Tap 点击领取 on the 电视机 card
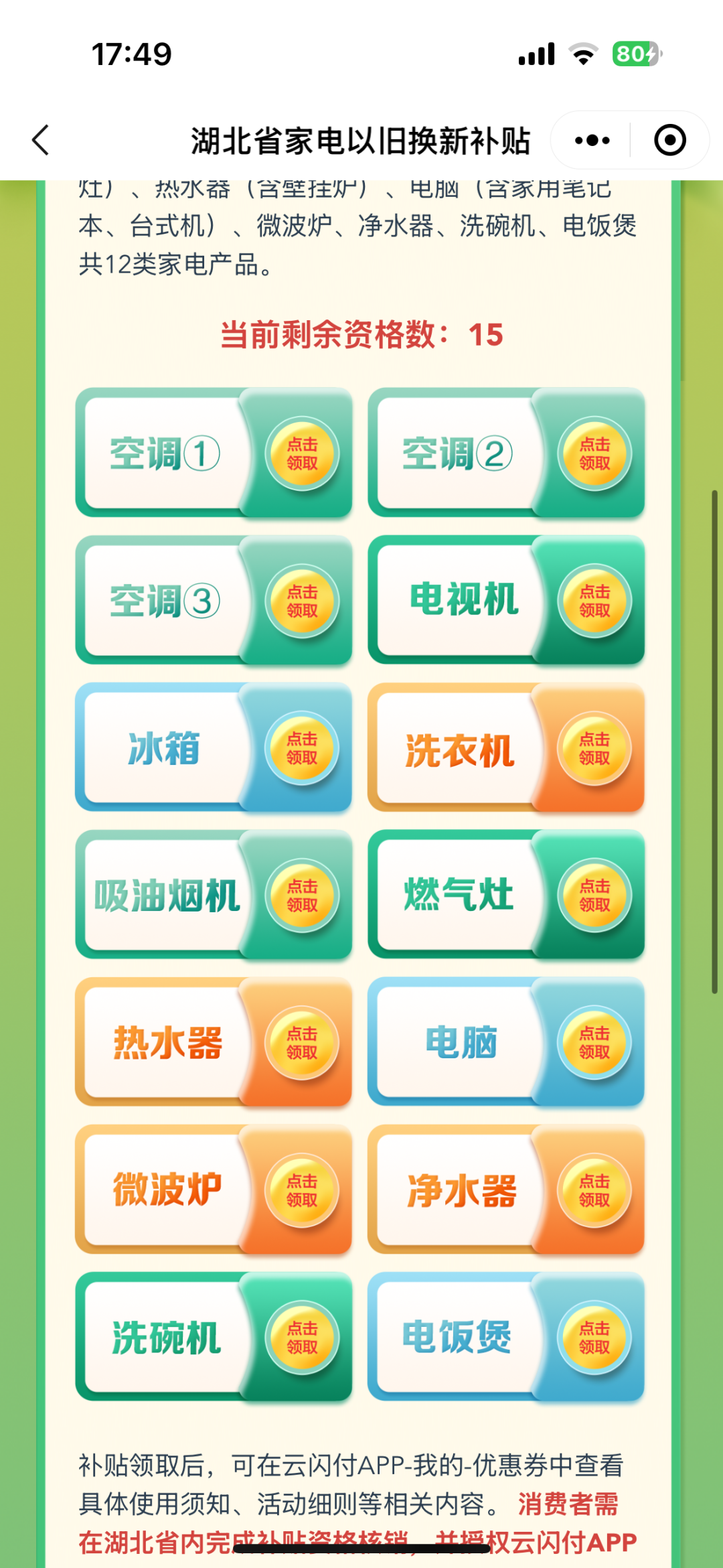 click(594, 601)
